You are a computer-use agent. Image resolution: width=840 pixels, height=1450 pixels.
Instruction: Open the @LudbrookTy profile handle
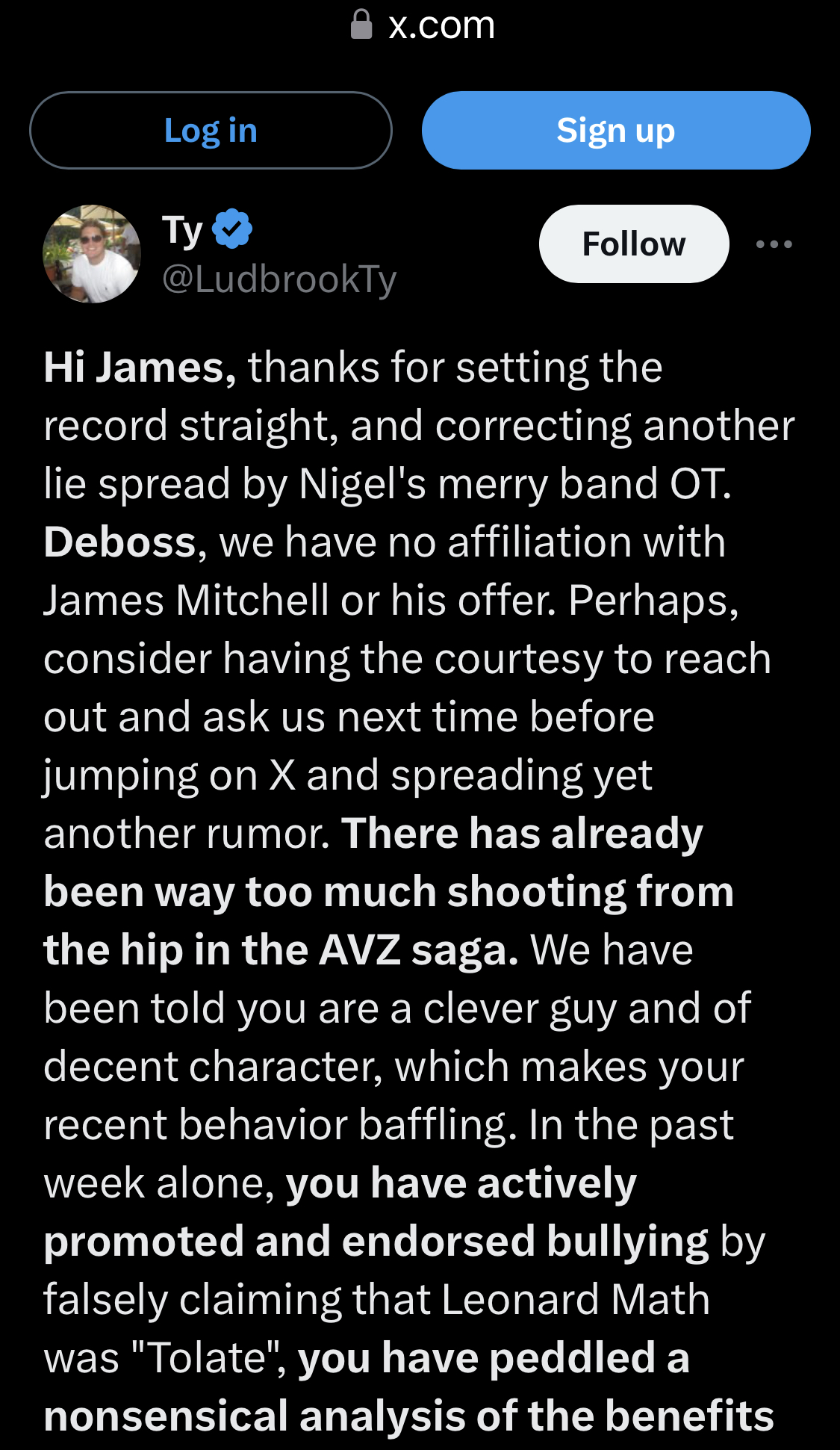click(279, 279)
